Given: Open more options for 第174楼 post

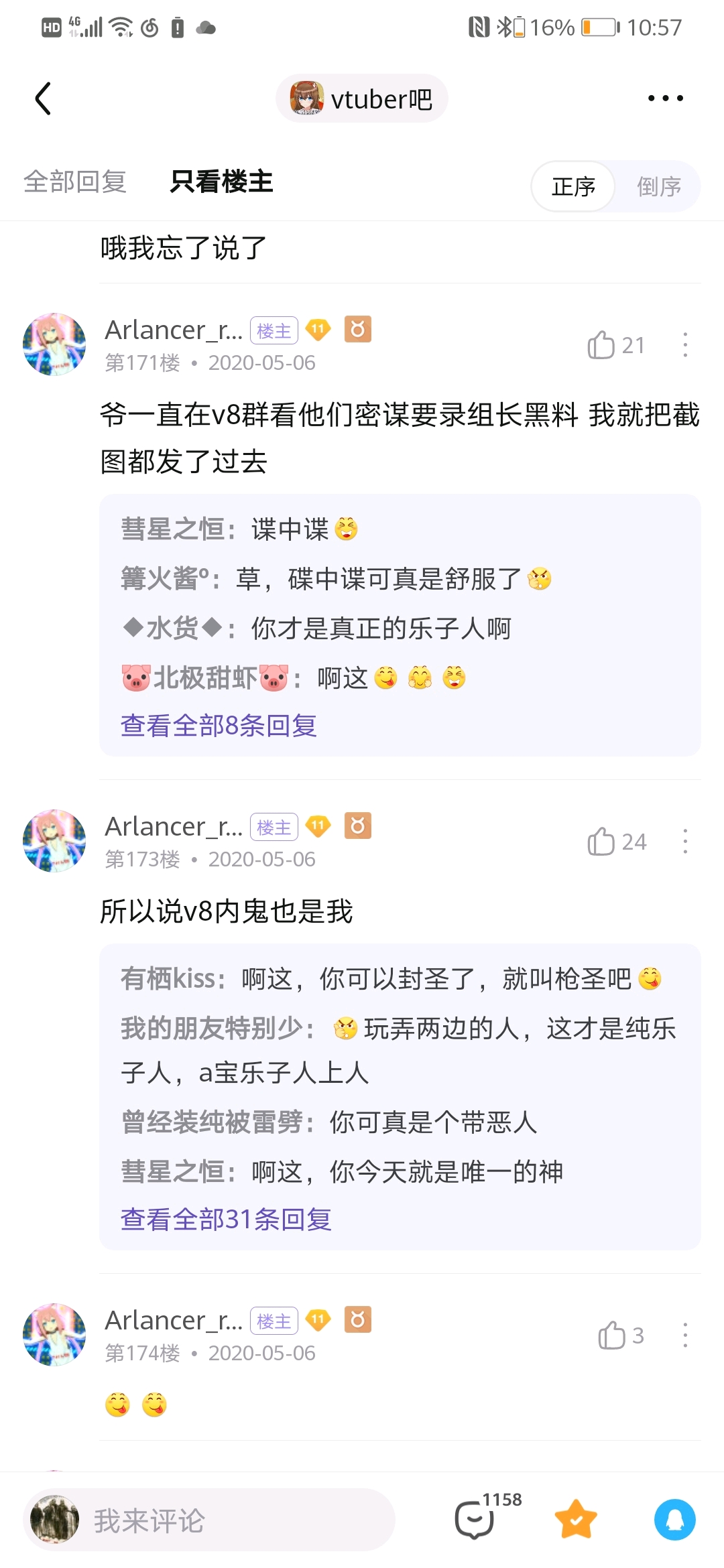Looking at the screenshot, I should tap(684, 1335).
